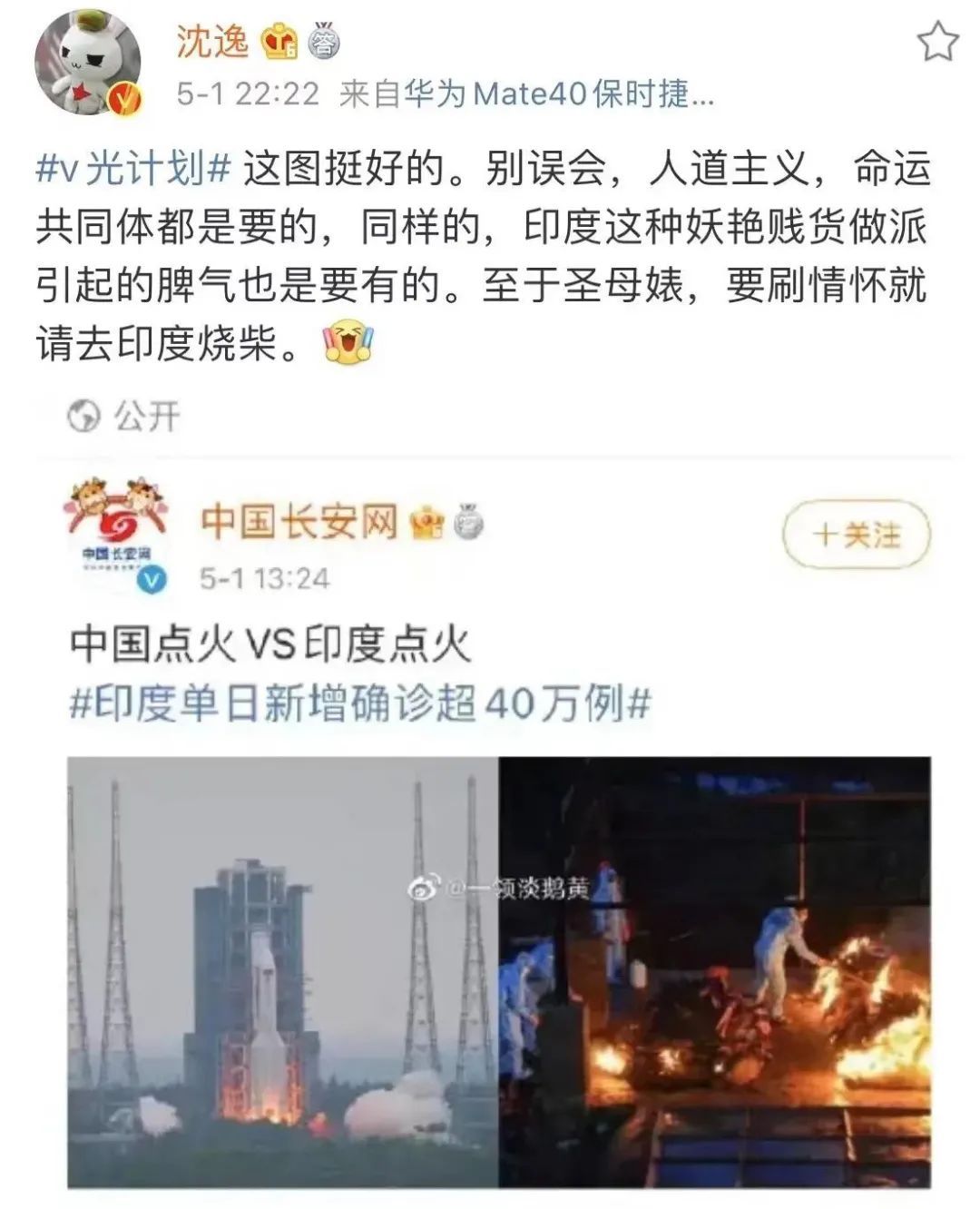This screenshot has width=980, height=1209.
Task: Open the #印度单日新增确诊超40万例# hashtag
Action: click(360, 703)
